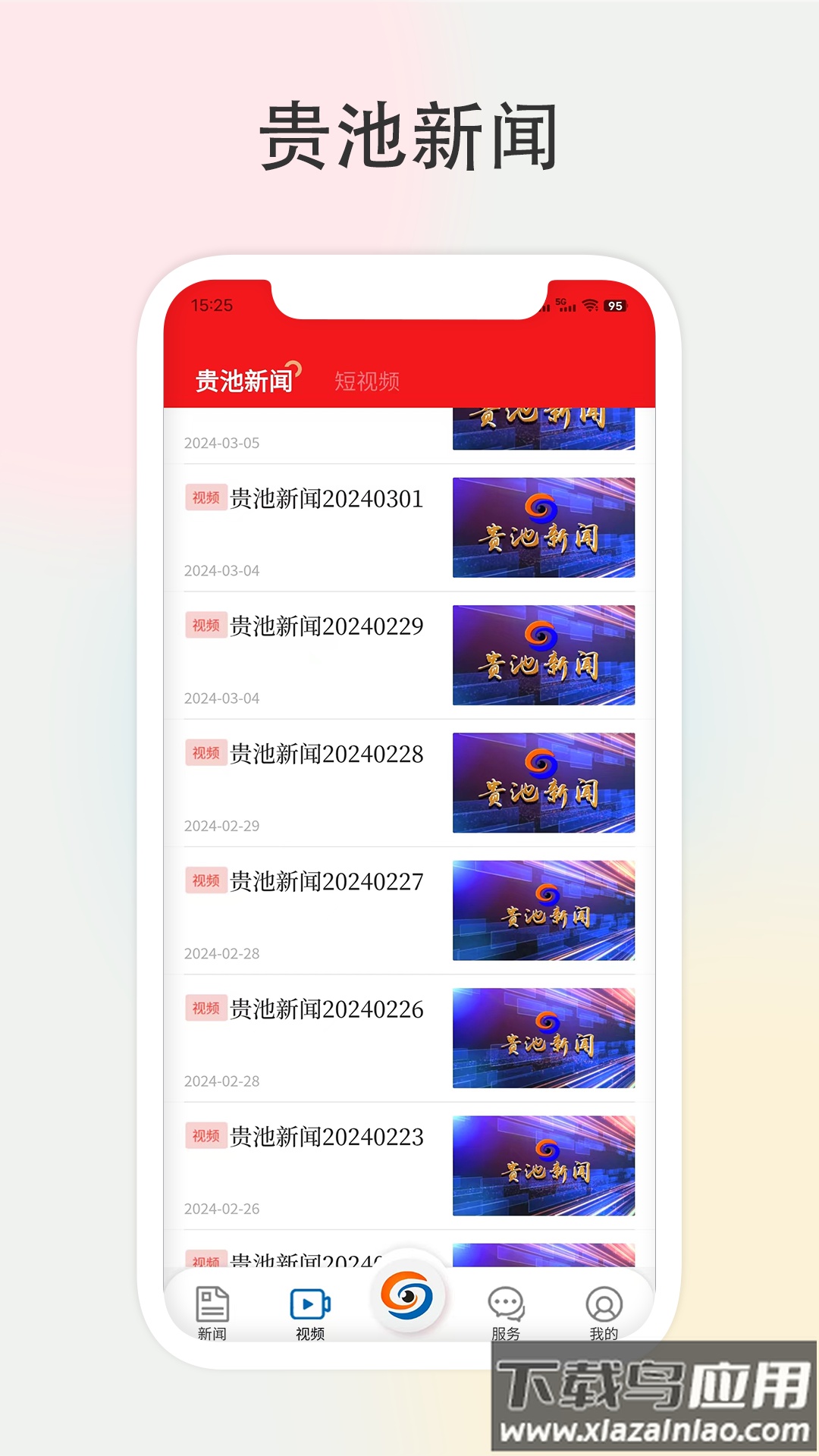
Task: Play video thumbnail for 贵池新闻20240301
Action: (x=544, y=527)
